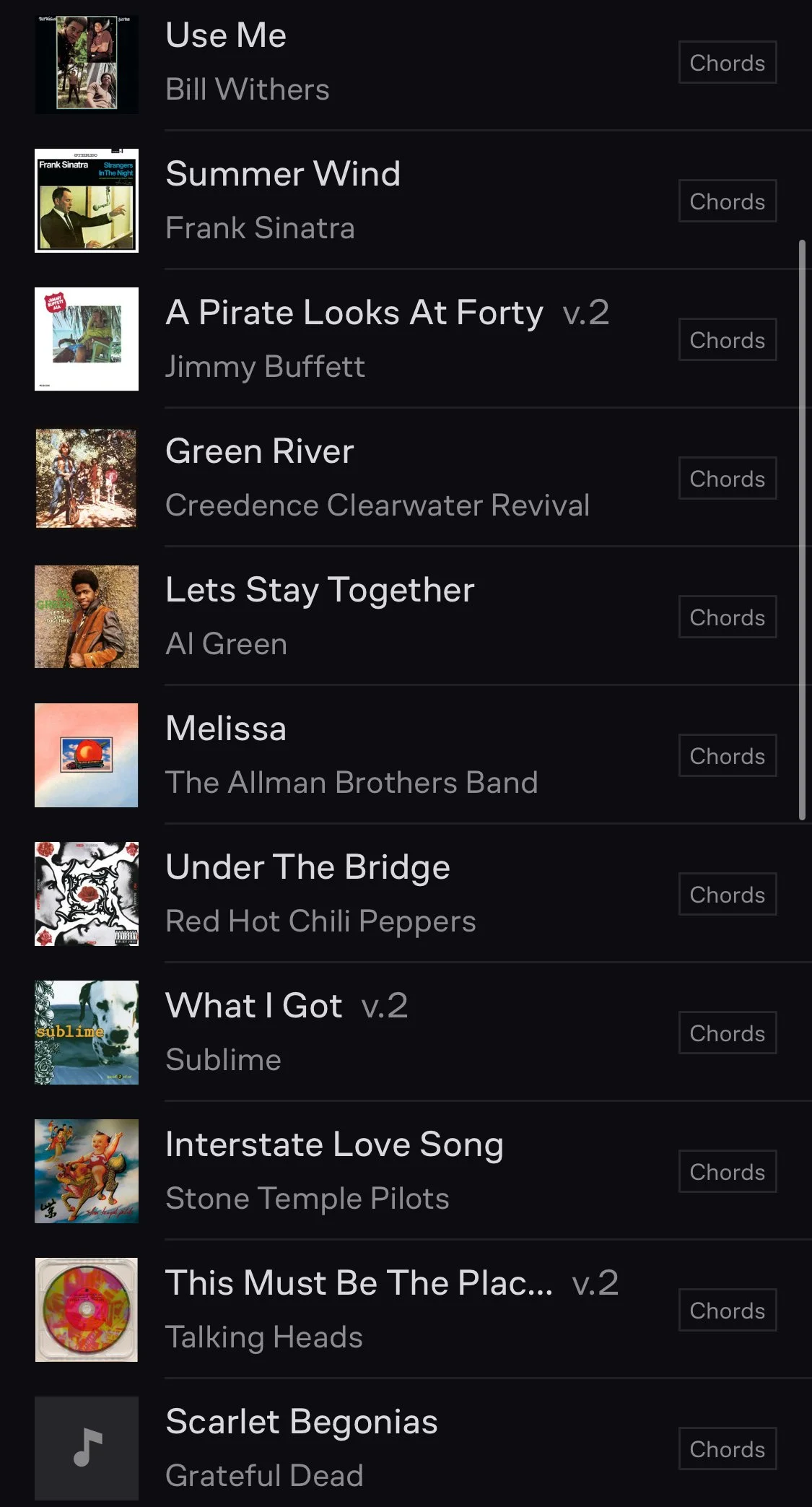
Task: Tap the Chords button for Under The Bridge
Action: click(x=727, y=895)
